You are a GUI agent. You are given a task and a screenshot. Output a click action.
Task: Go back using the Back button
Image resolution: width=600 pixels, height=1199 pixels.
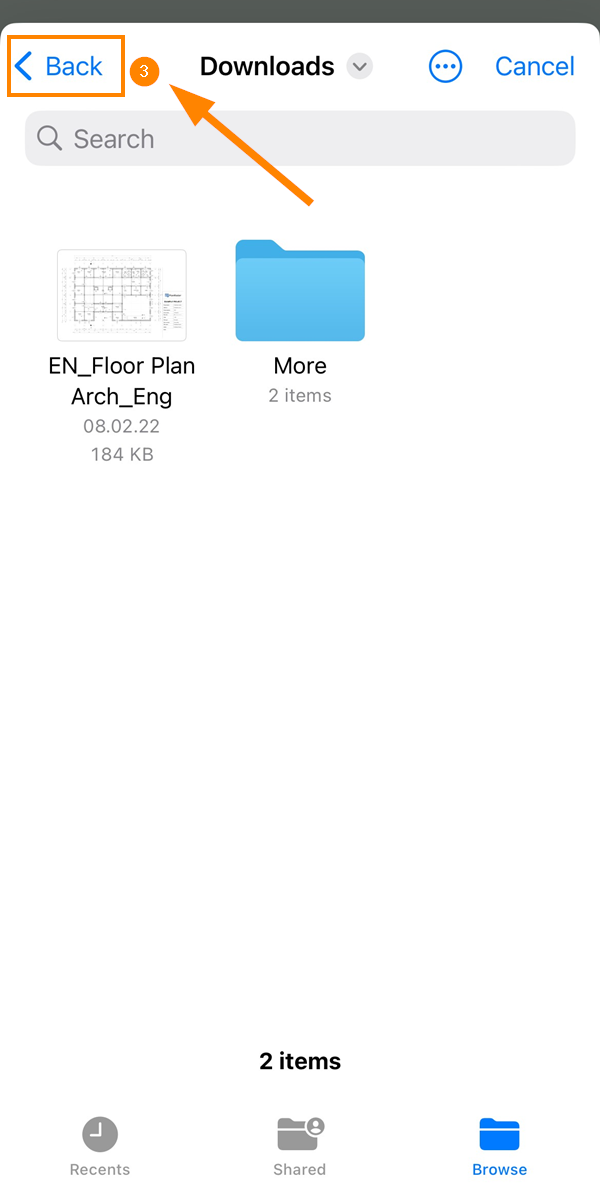(60, 67)
